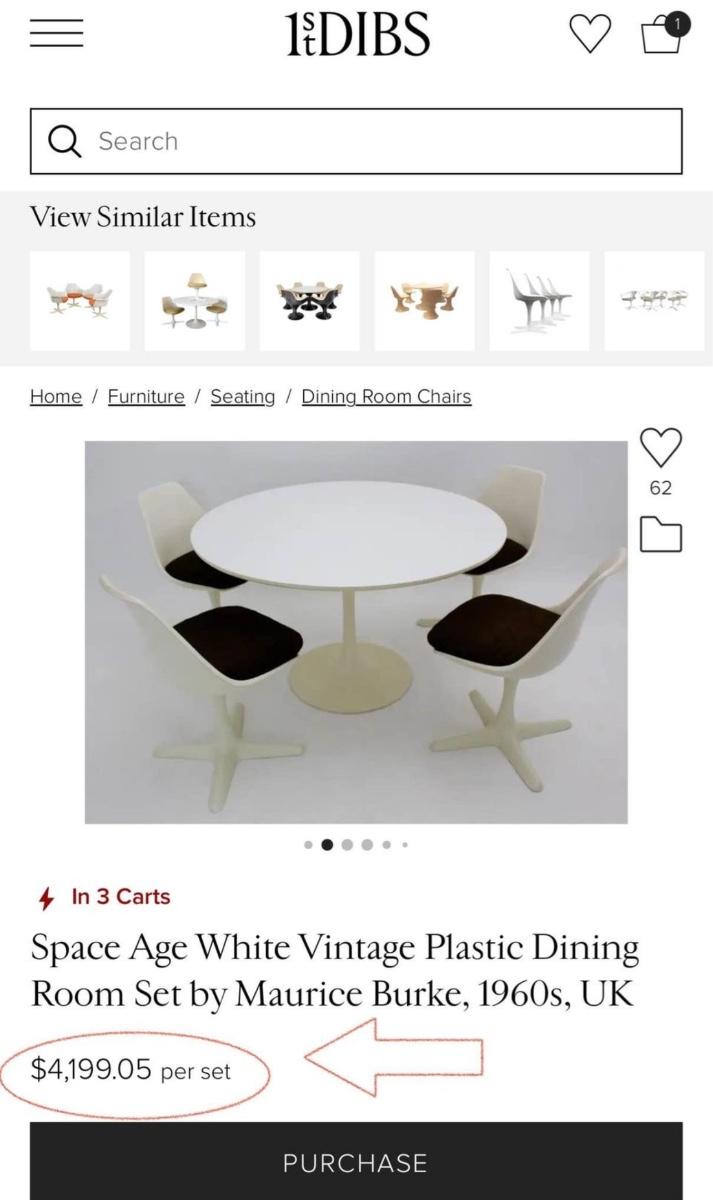Jump to third image via page dot
The width and height of the screenshot is (713, 1200).
click(x=347, y=845)
